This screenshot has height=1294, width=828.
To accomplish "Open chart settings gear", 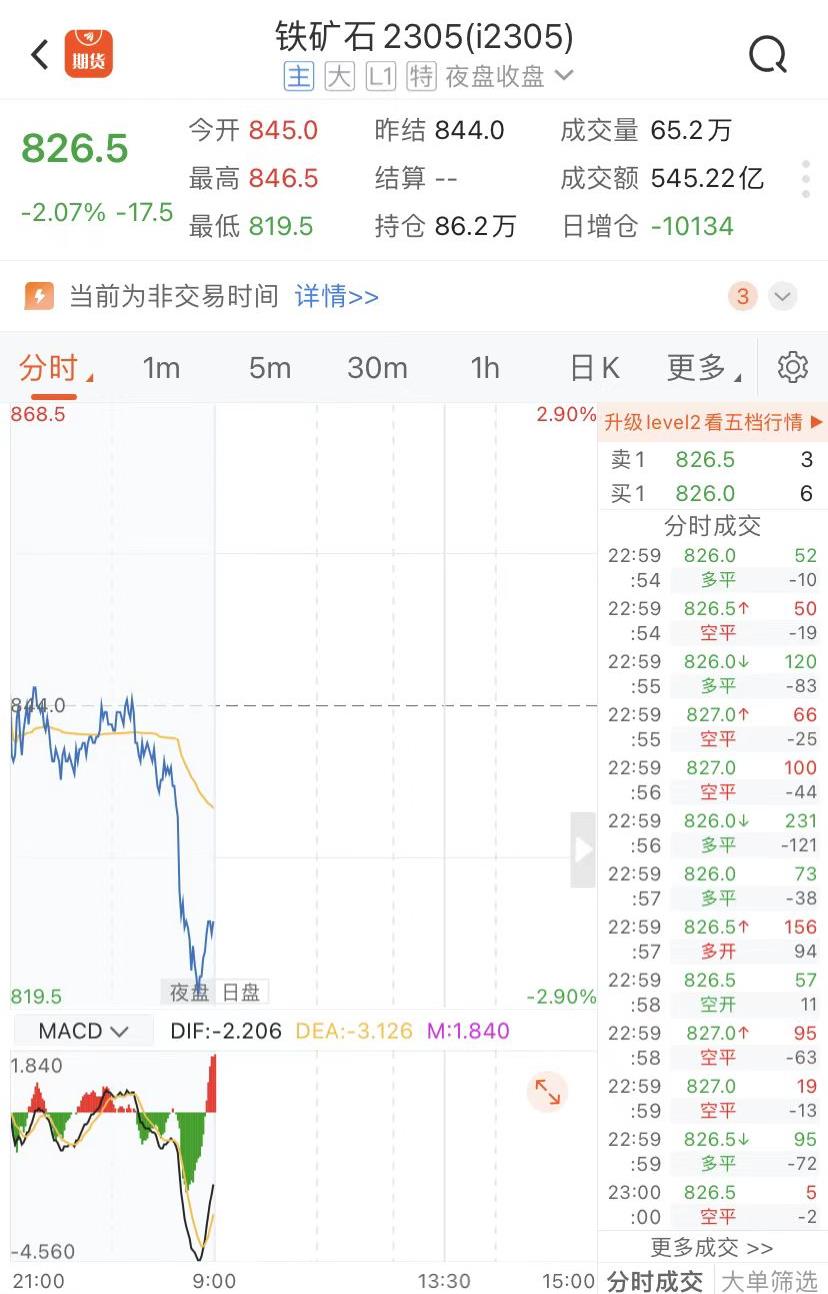I will point(793,367).
